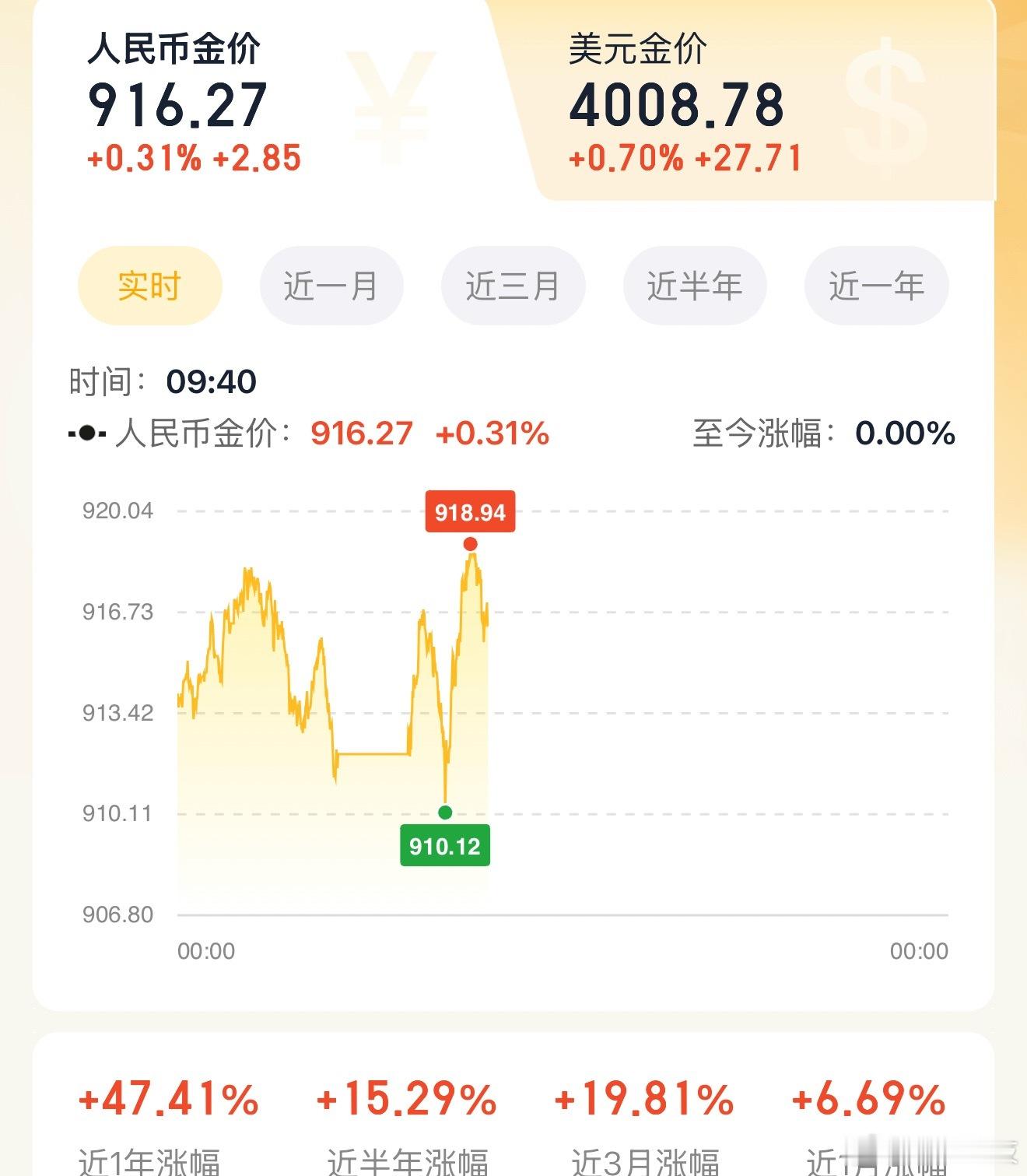Image resolution: width=1027 pixels, height=1176 pixels.
Task: Select the 近一年 tab
Action: tap(876, 285)
